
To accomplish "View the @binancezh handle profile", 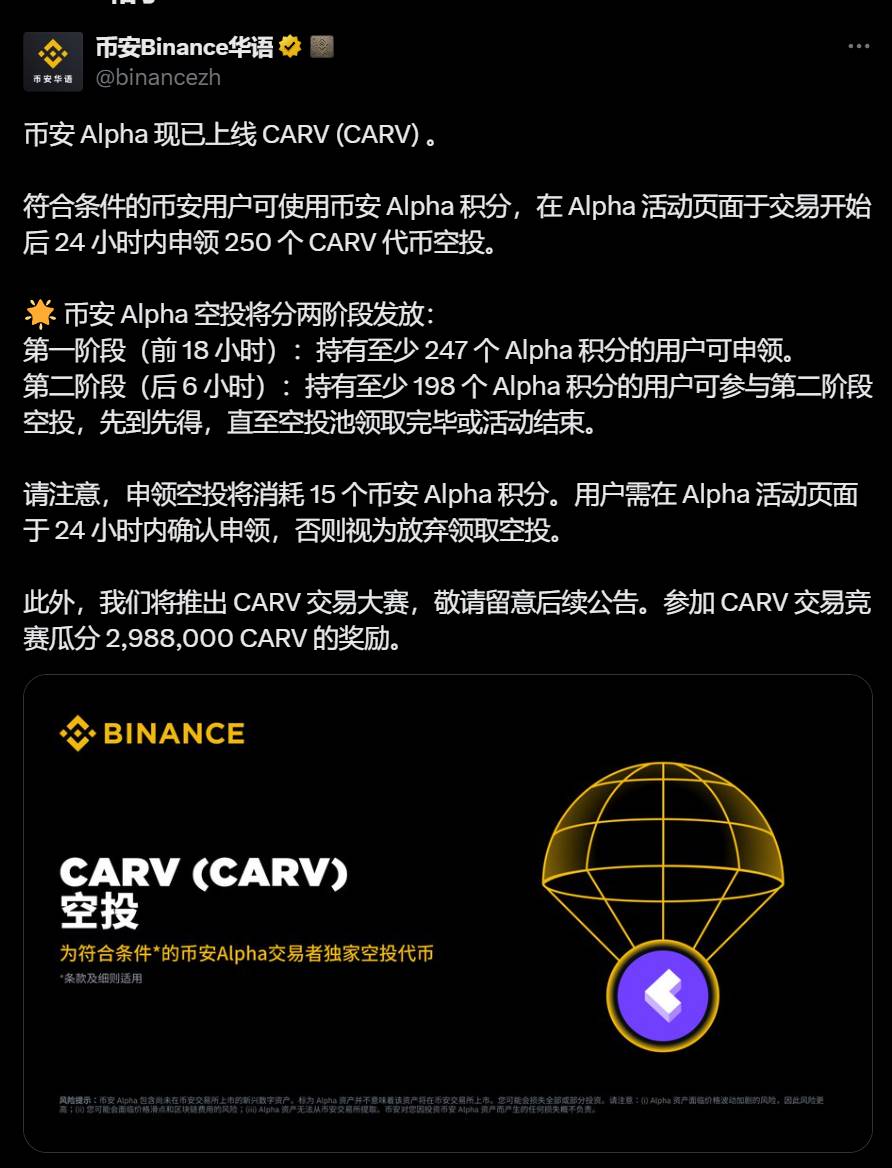I will point(158,77).
